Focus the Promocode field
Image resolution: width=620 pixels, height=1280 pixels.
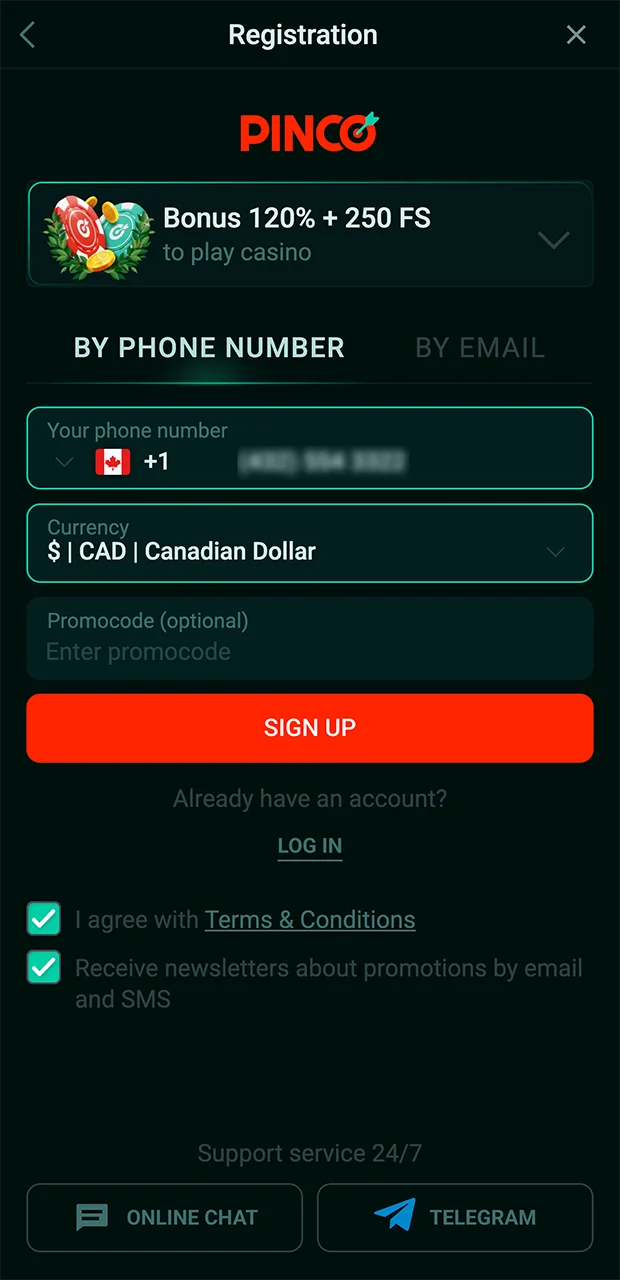(x=310, y=651)
